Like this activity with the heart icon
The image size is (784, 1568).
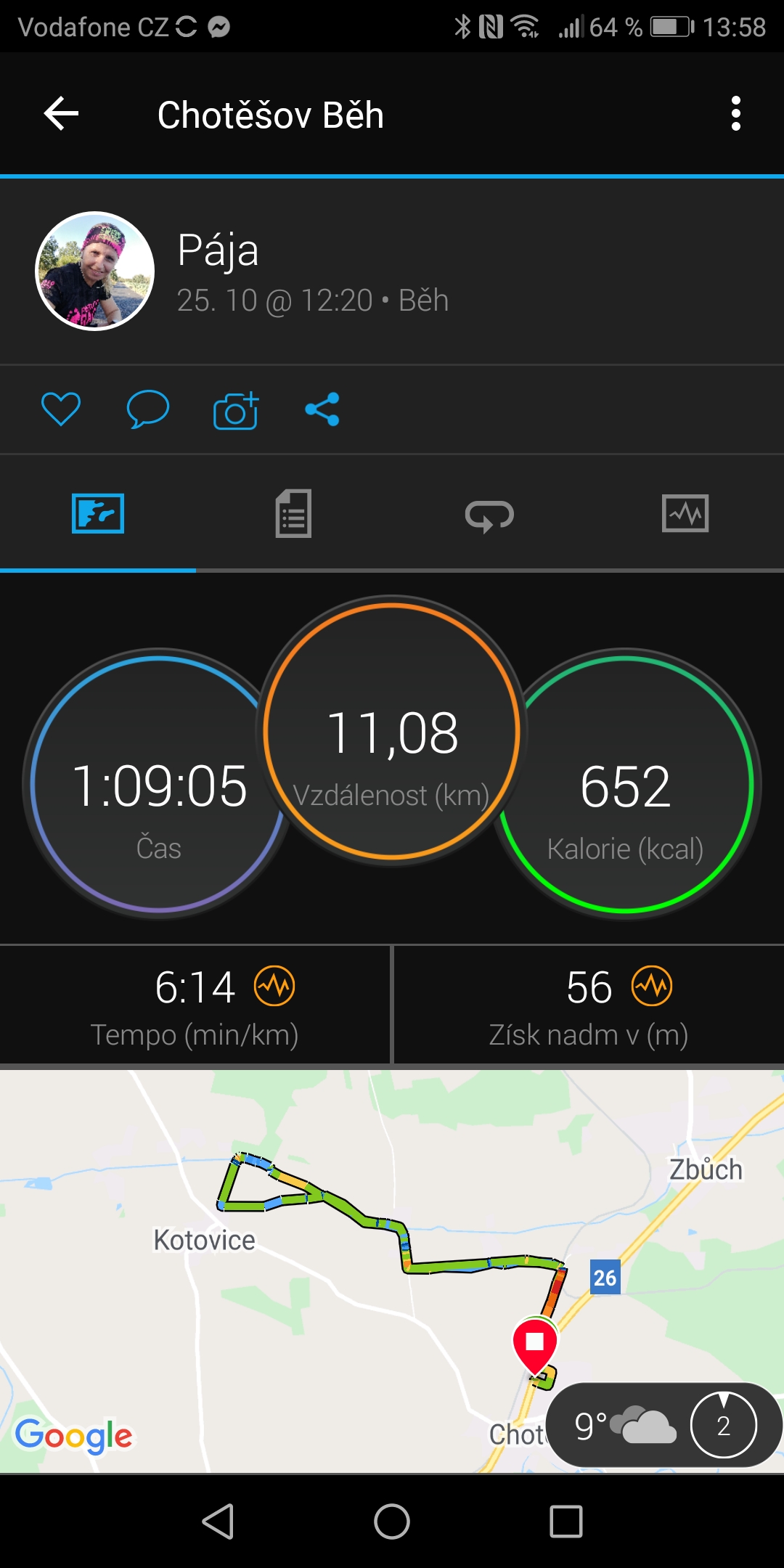pos(61,409)
